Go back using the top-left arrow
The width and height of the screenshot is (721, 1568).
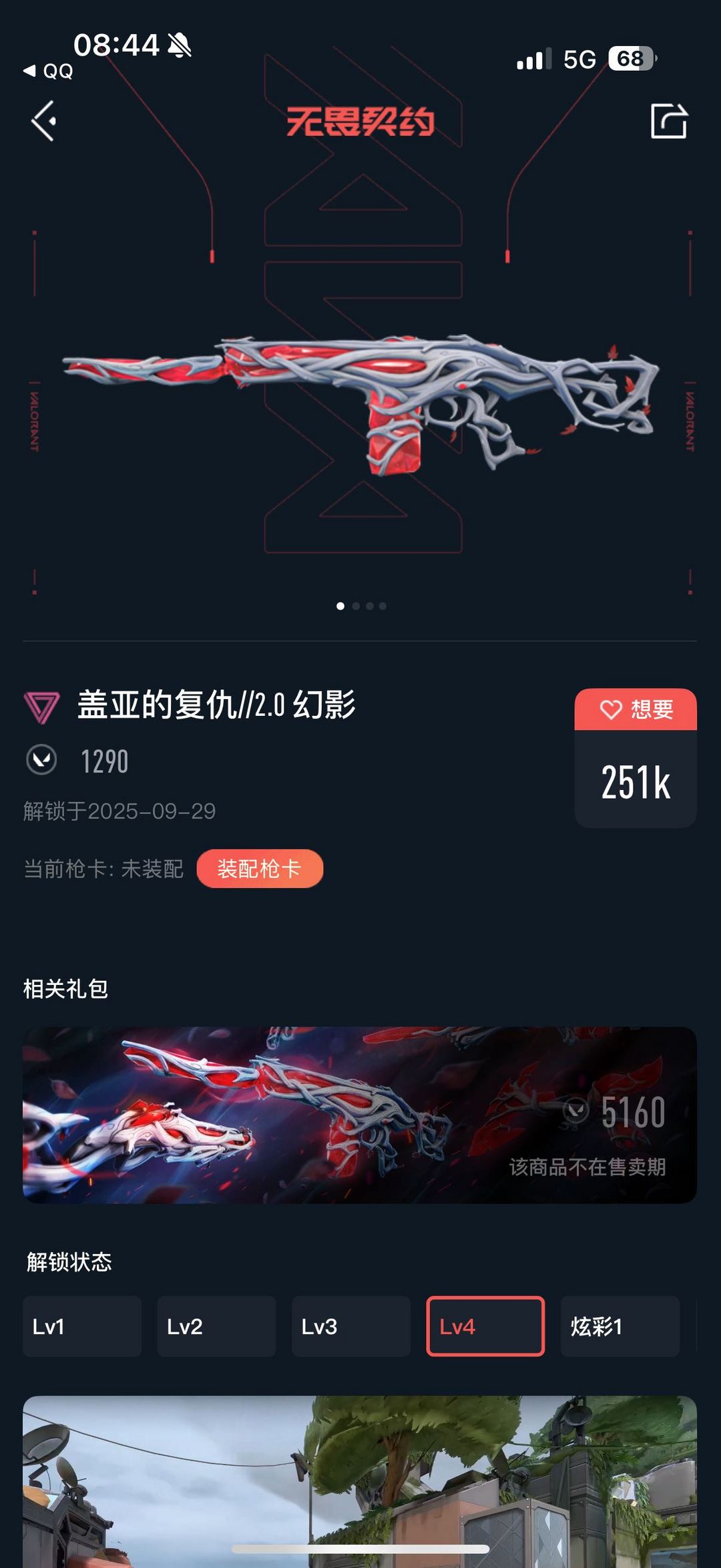(44, 121)
